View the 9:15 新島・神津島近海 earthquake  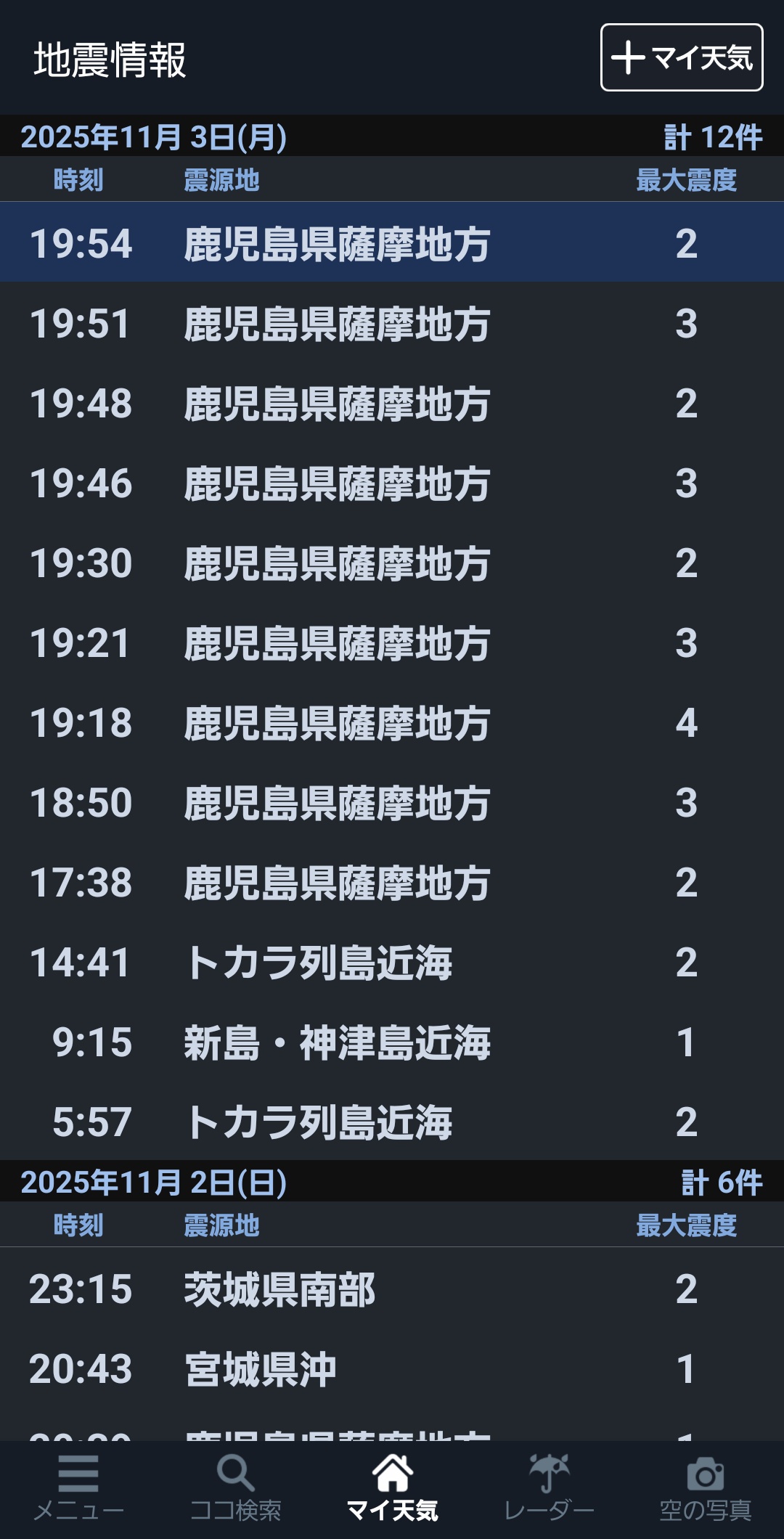click(392, 1041)
